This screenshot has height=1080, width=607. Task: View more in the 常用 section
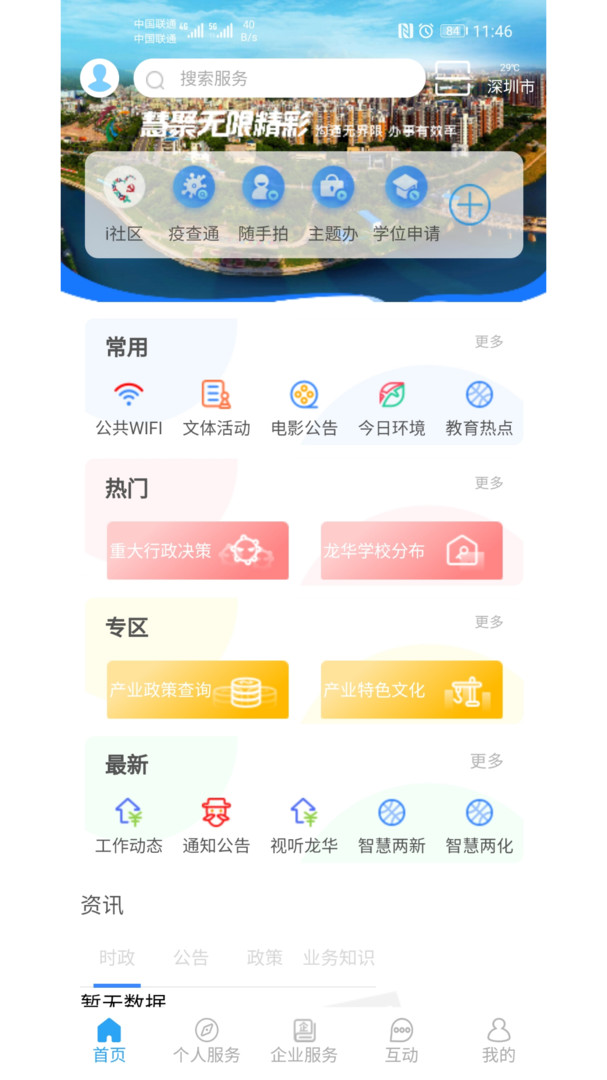click(489, 342)
